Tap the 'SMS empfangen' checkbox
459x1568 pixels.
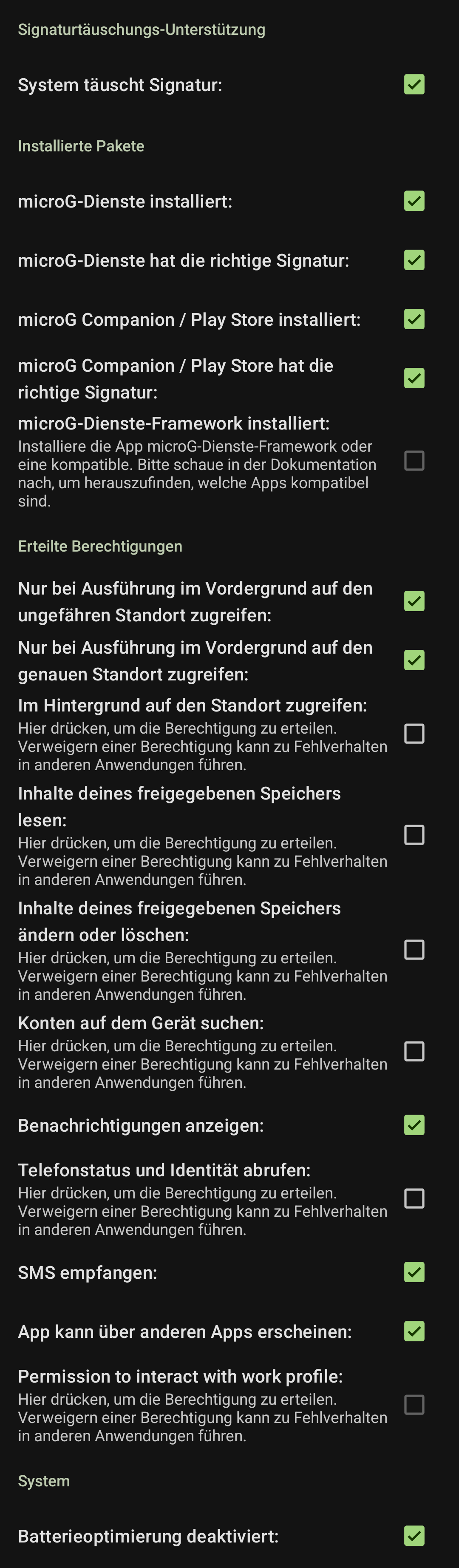pos(414,1272)
